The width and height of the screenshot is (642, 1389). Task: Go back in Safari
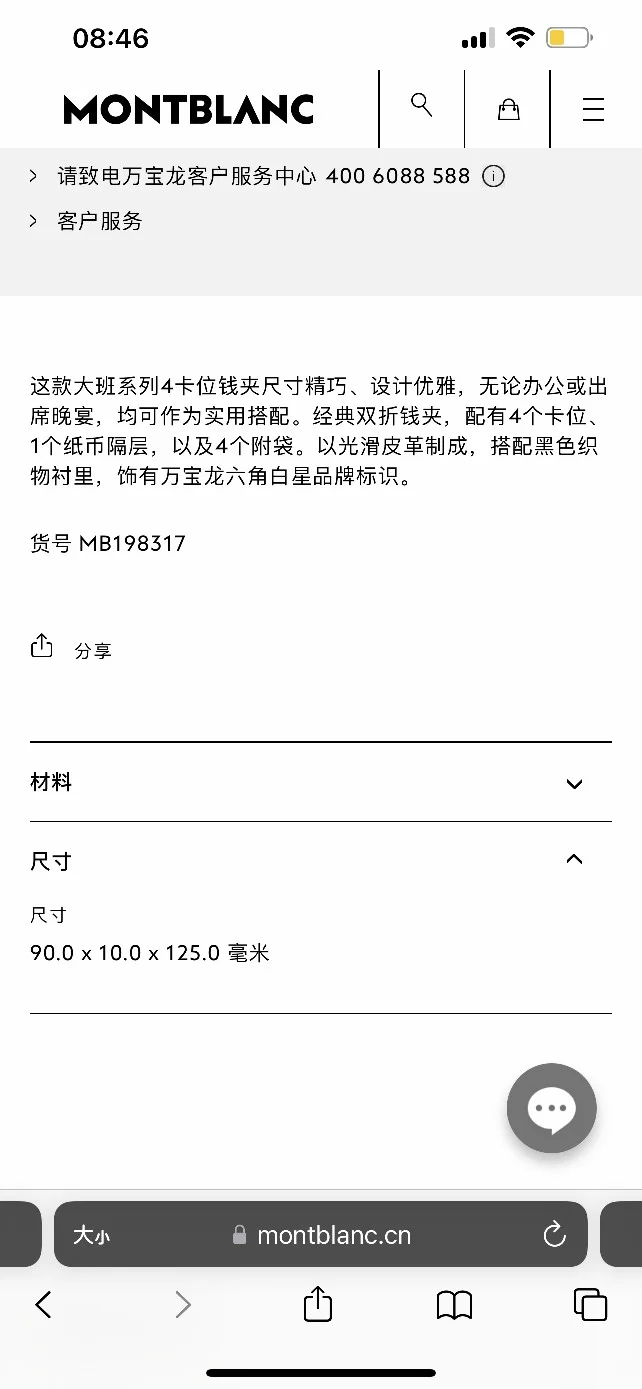coord(43,1304)
